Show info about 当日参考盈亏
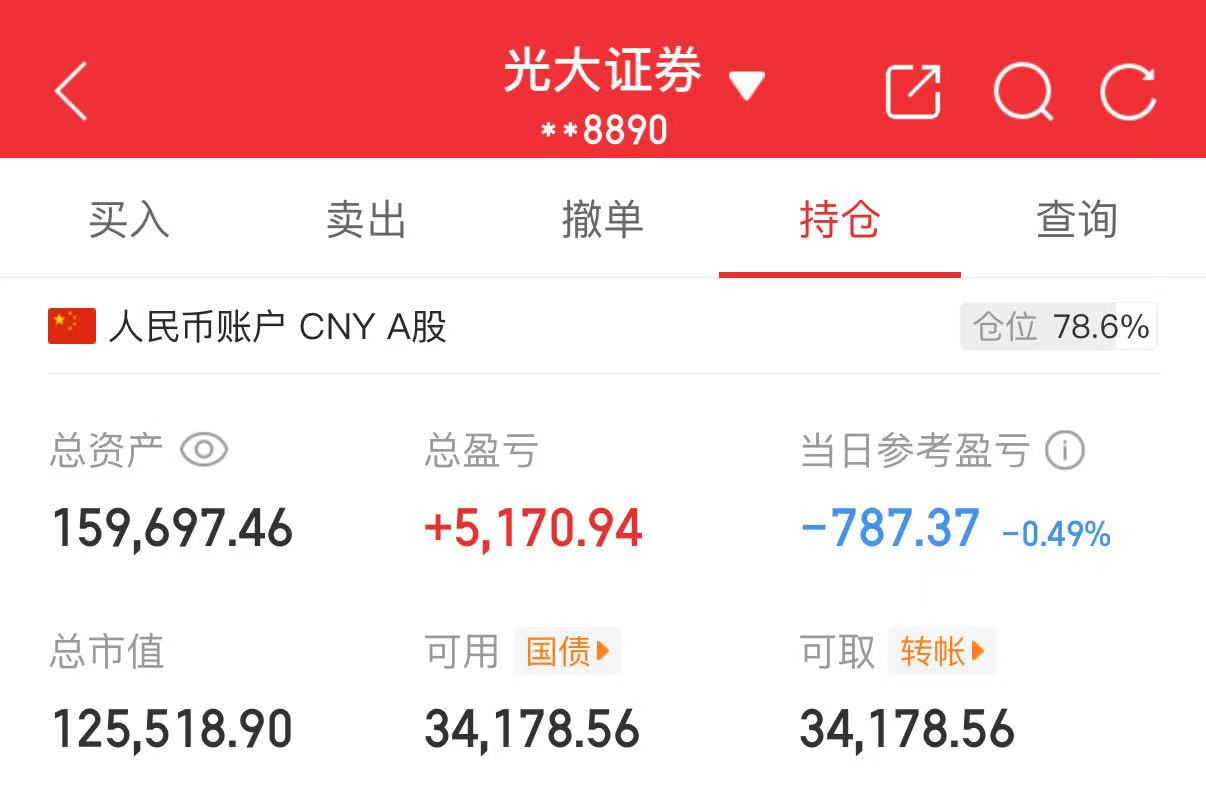1206x801 pixels. coord(1065,451)
